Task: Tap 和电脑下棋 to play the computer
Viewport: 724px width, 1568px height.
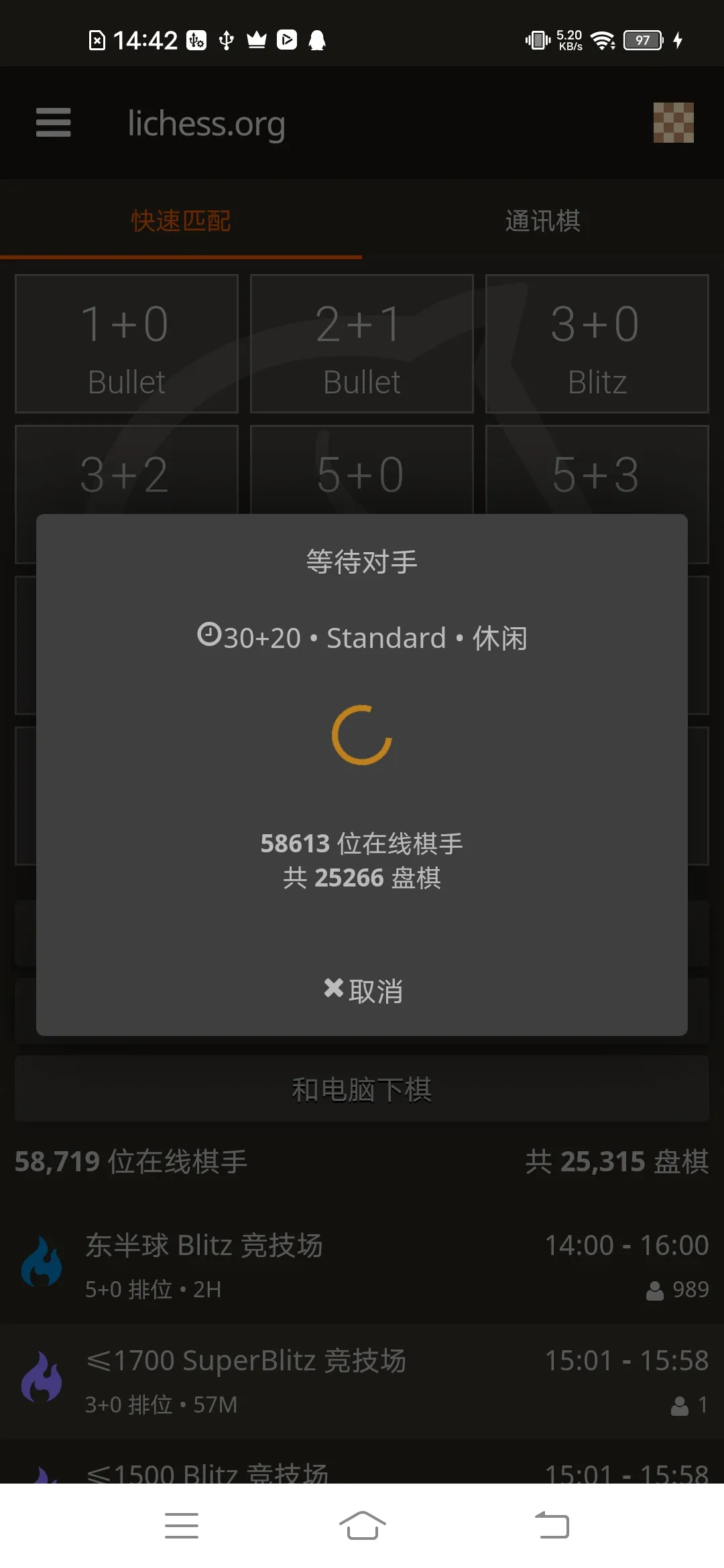Action: [362, 1090]
